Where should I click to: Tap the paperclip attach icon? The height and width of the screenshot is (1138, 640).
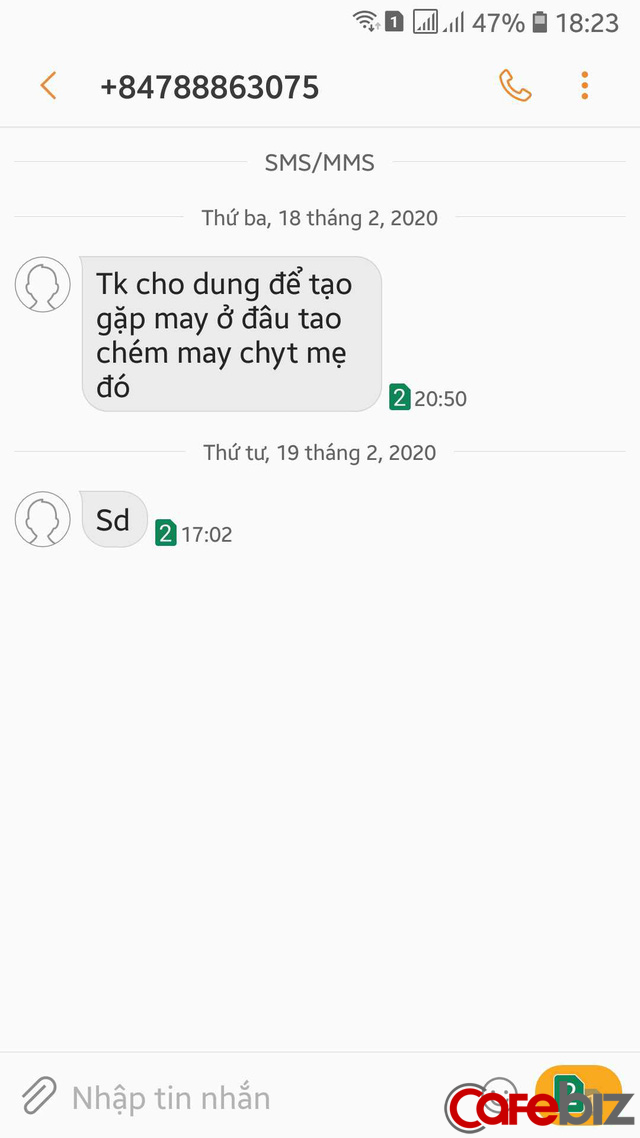[x=38, y=1097]
